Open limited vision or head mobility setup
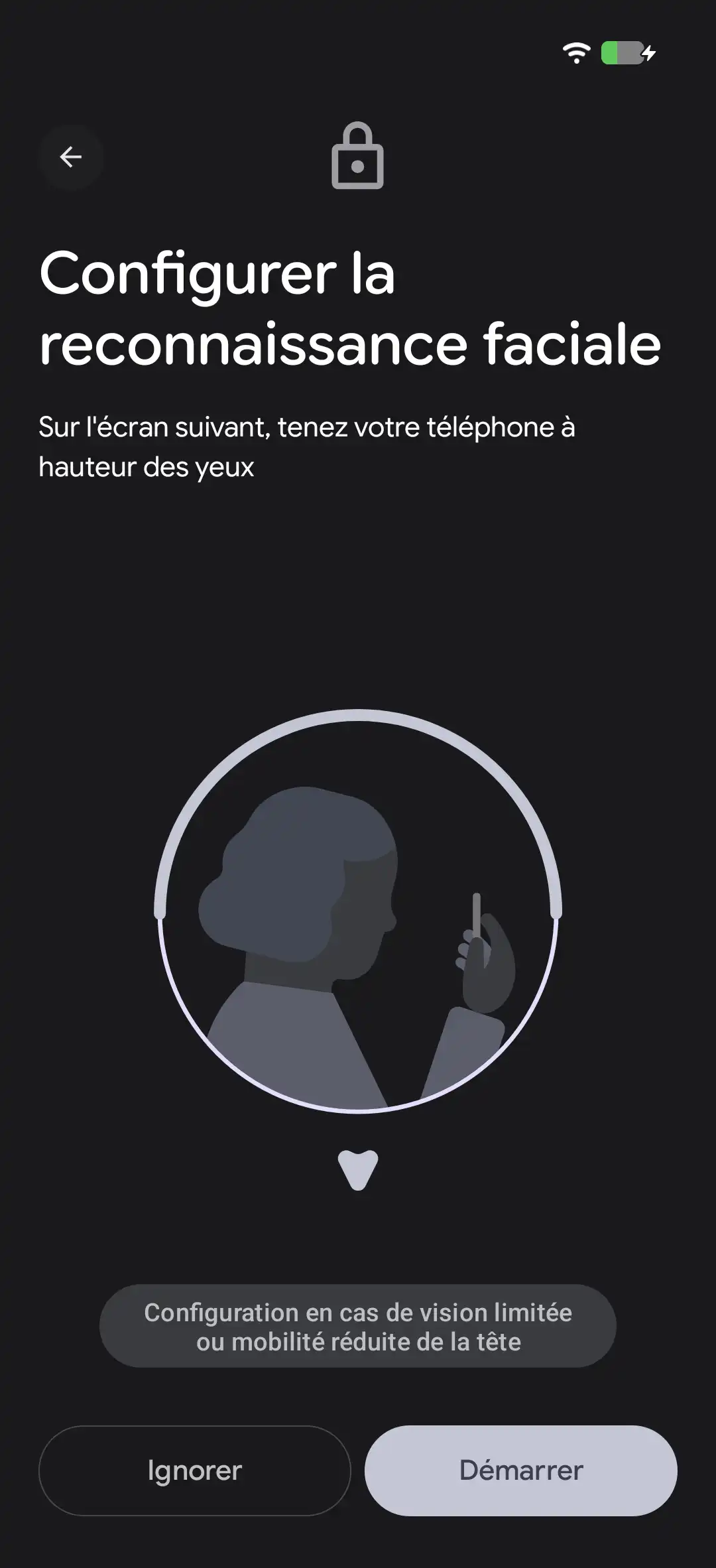Screen dimensions: 716x1568 click(358, 1327)
